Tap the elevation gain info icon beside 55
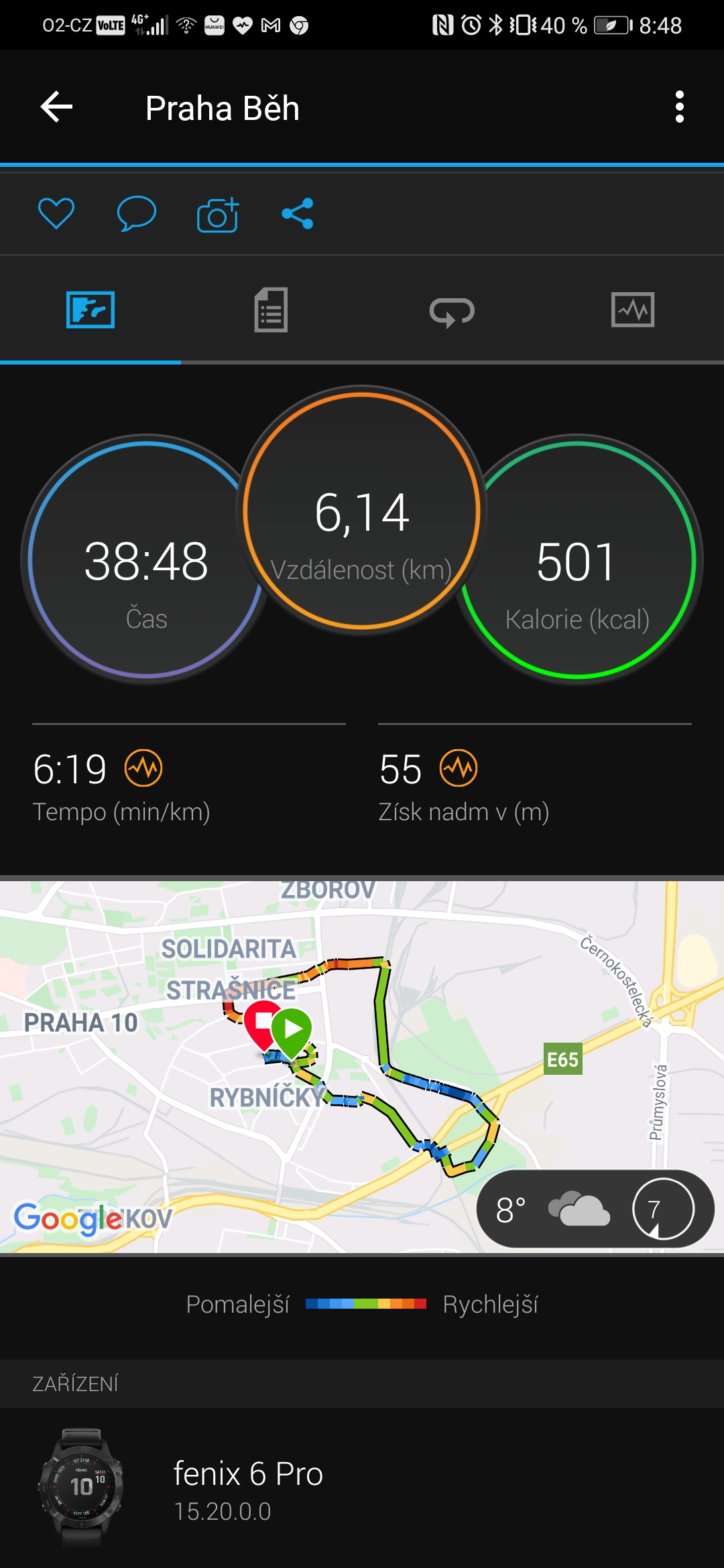 pyautogui.click(x=459, y=768)
